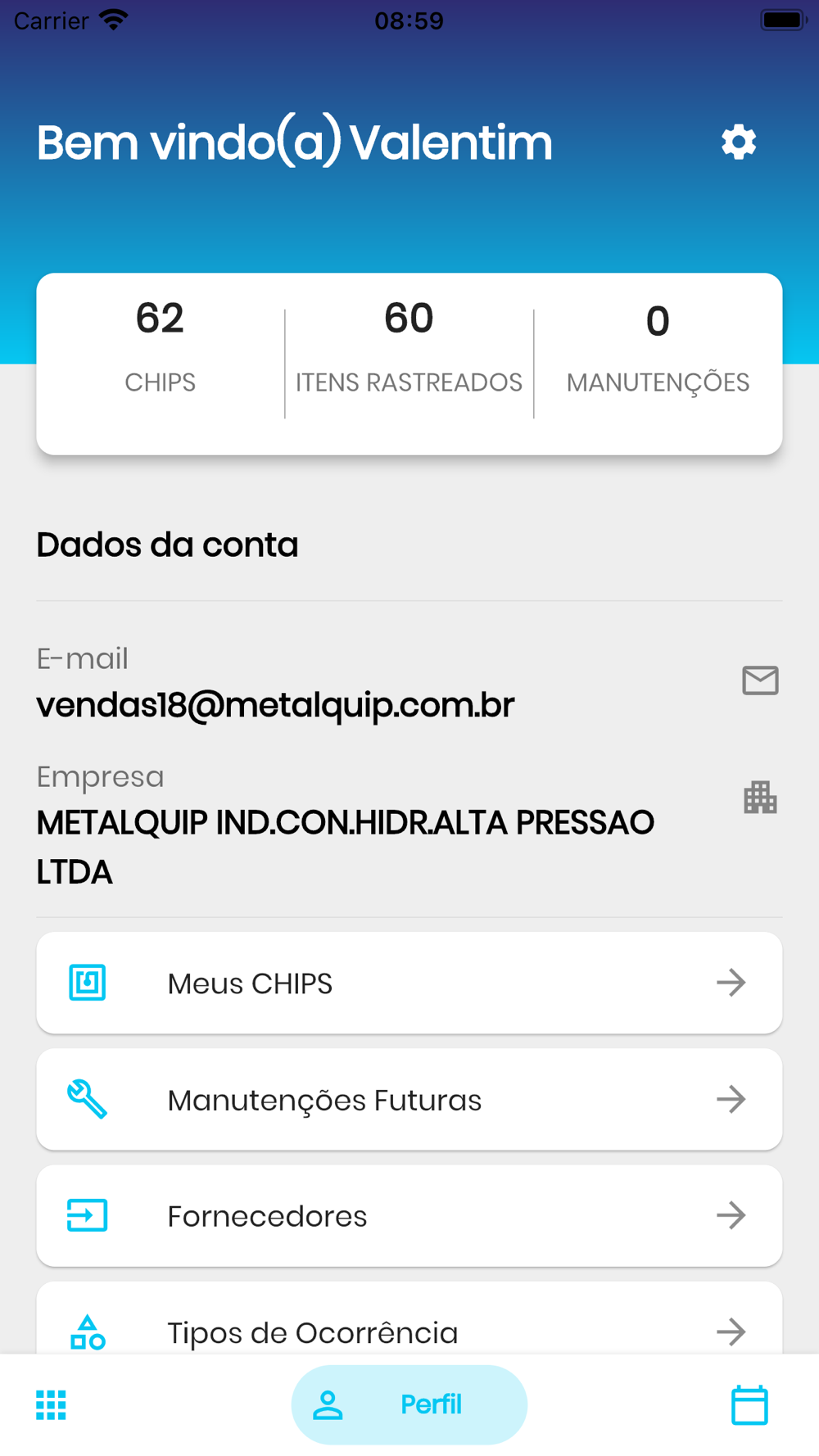Select the Perfil tab

[x=409, y=1404]
